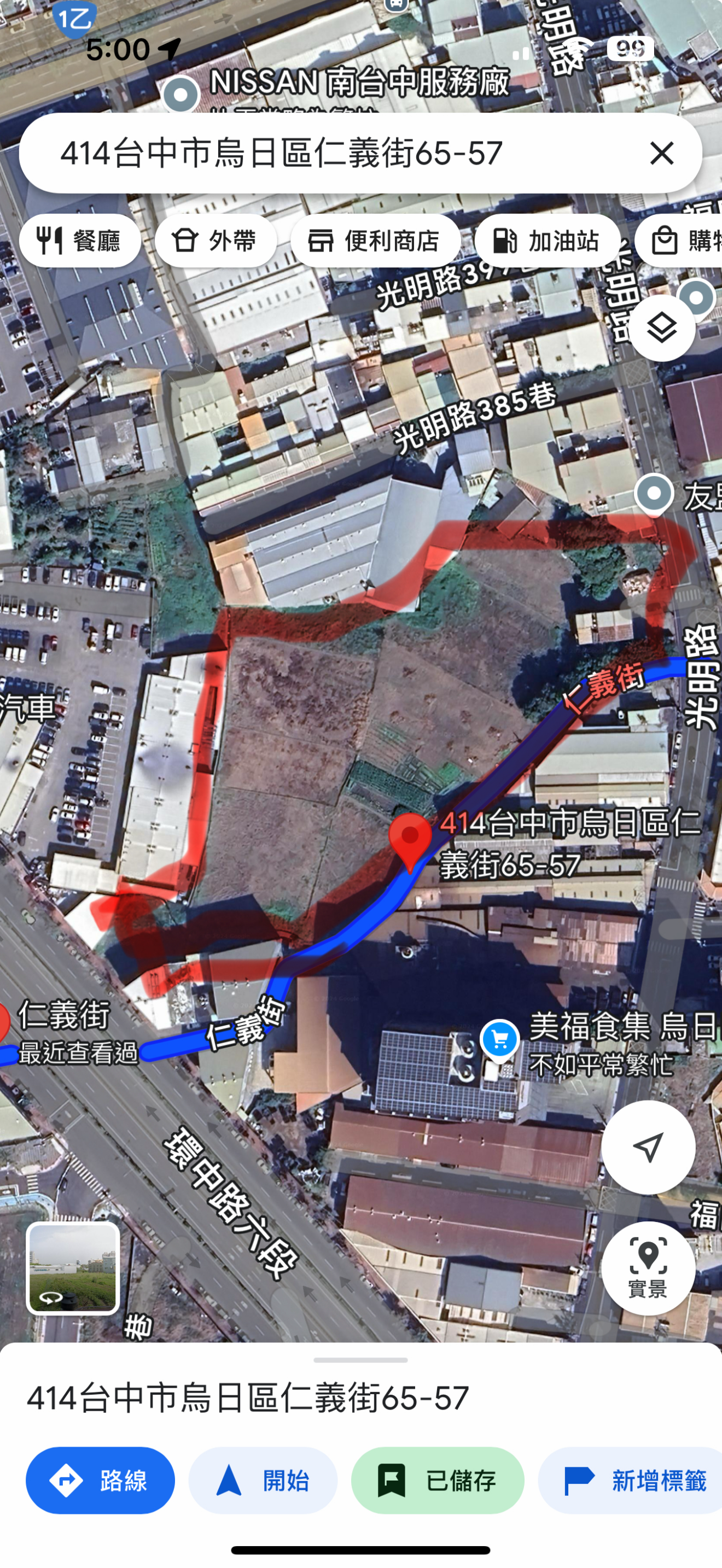722x1568 pixels.
Task: Open 實景 live view
Action: (x=648, y=1267)
